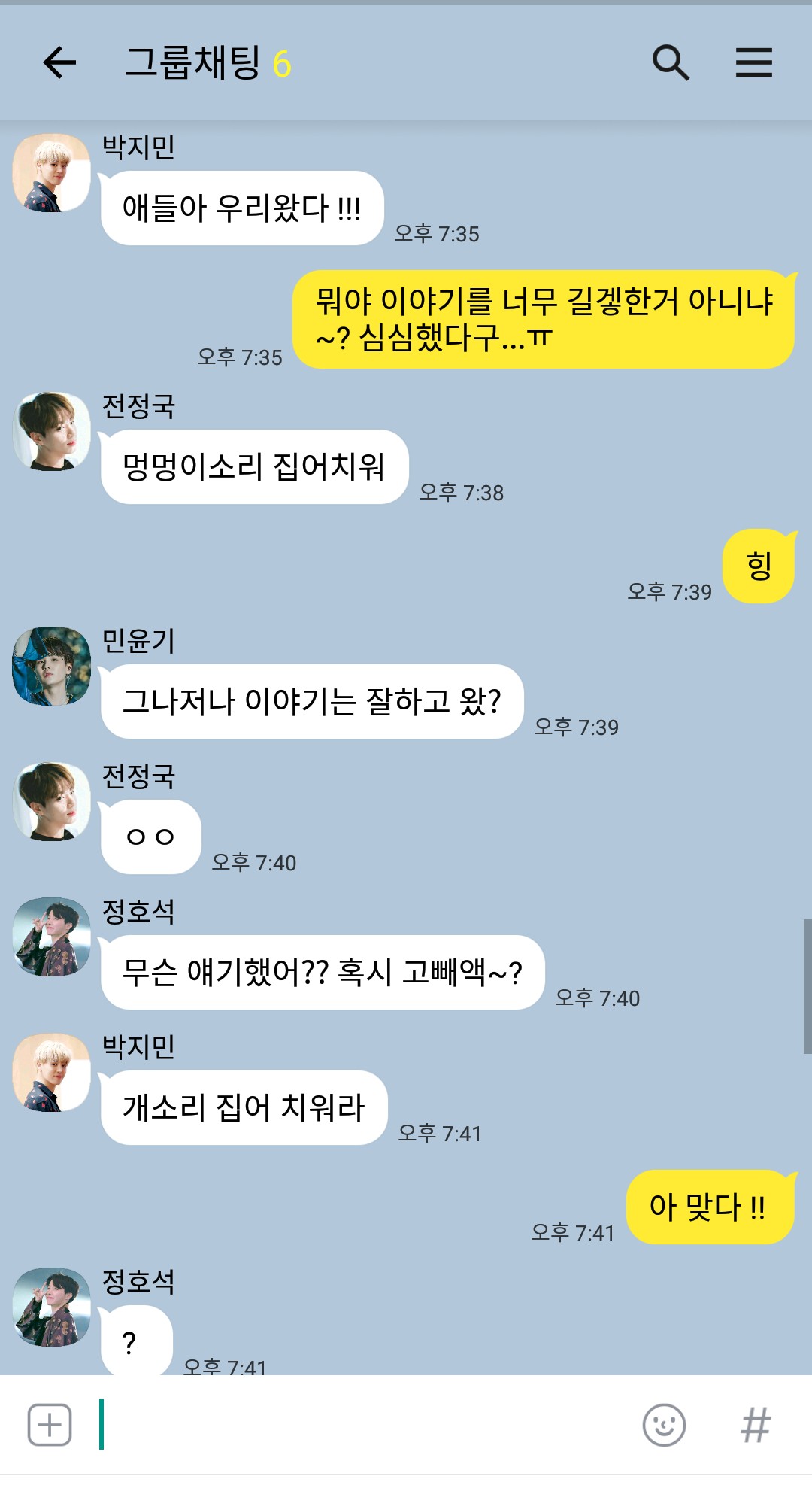Go back from the group chat
The image size is (812, 1488).
pos(59,62)
